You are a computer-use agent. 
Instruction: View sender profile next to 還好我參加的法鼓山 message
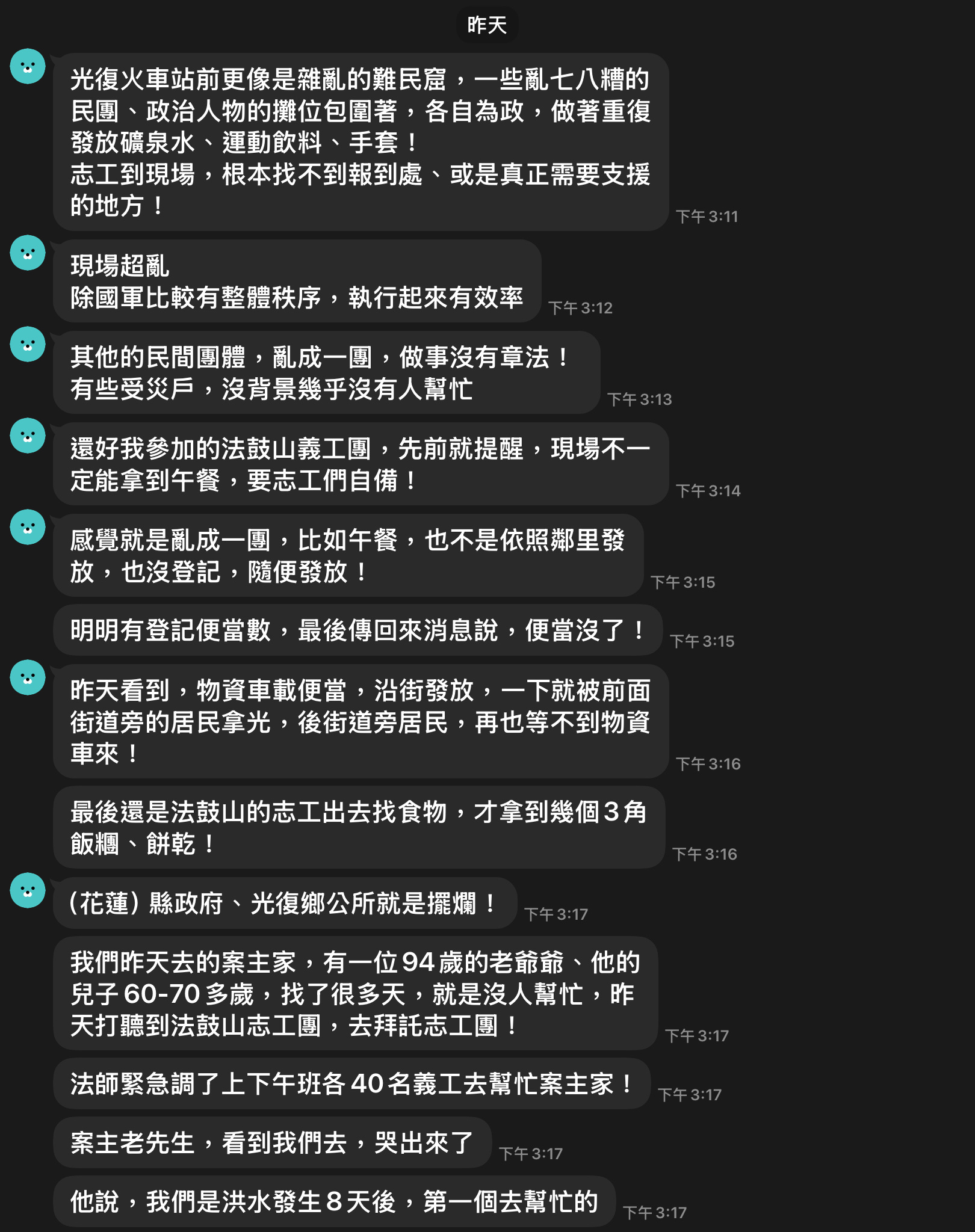[28, 436]
